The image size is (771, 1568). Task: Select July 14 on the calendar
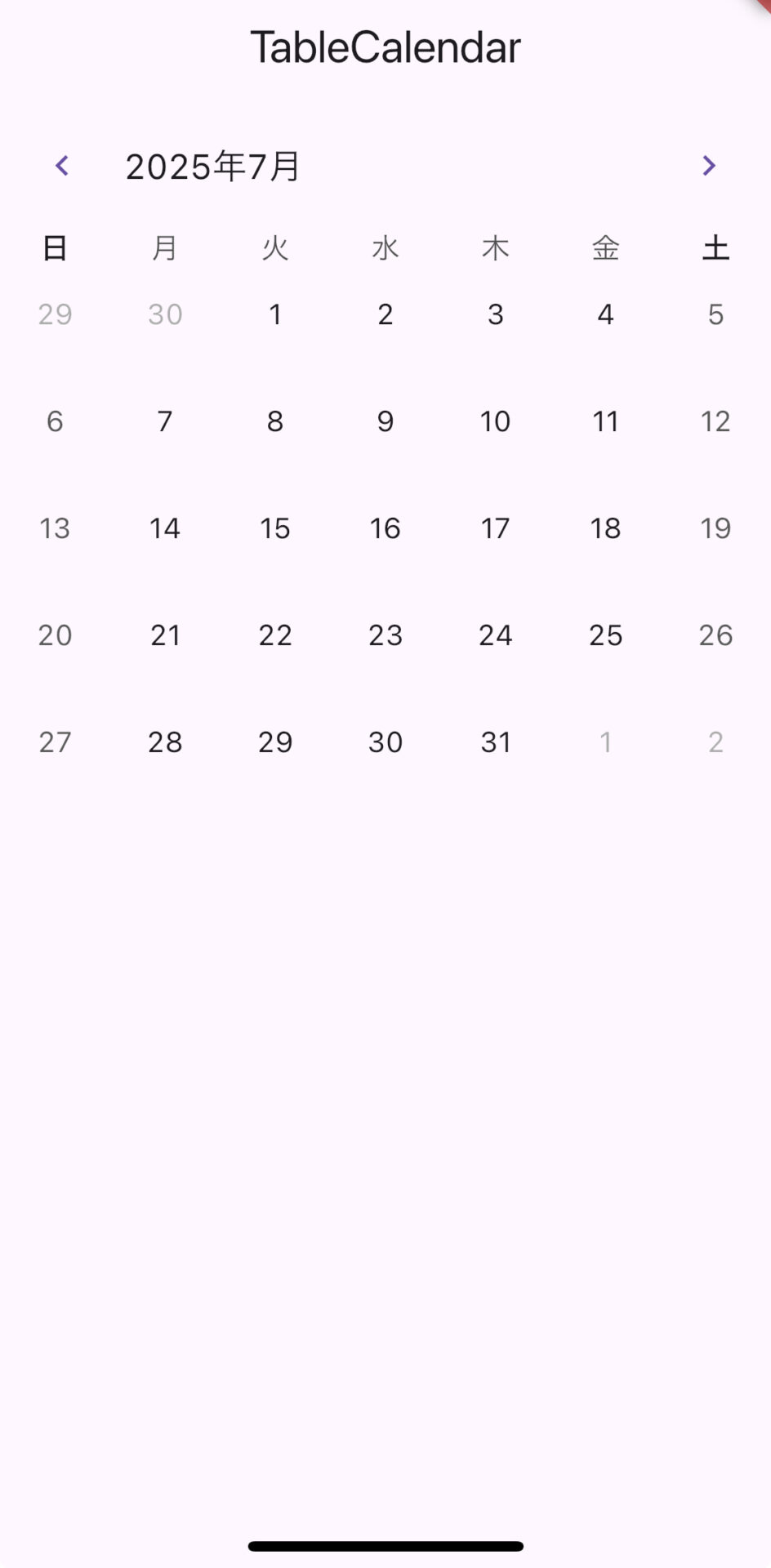tap(165, 528)
